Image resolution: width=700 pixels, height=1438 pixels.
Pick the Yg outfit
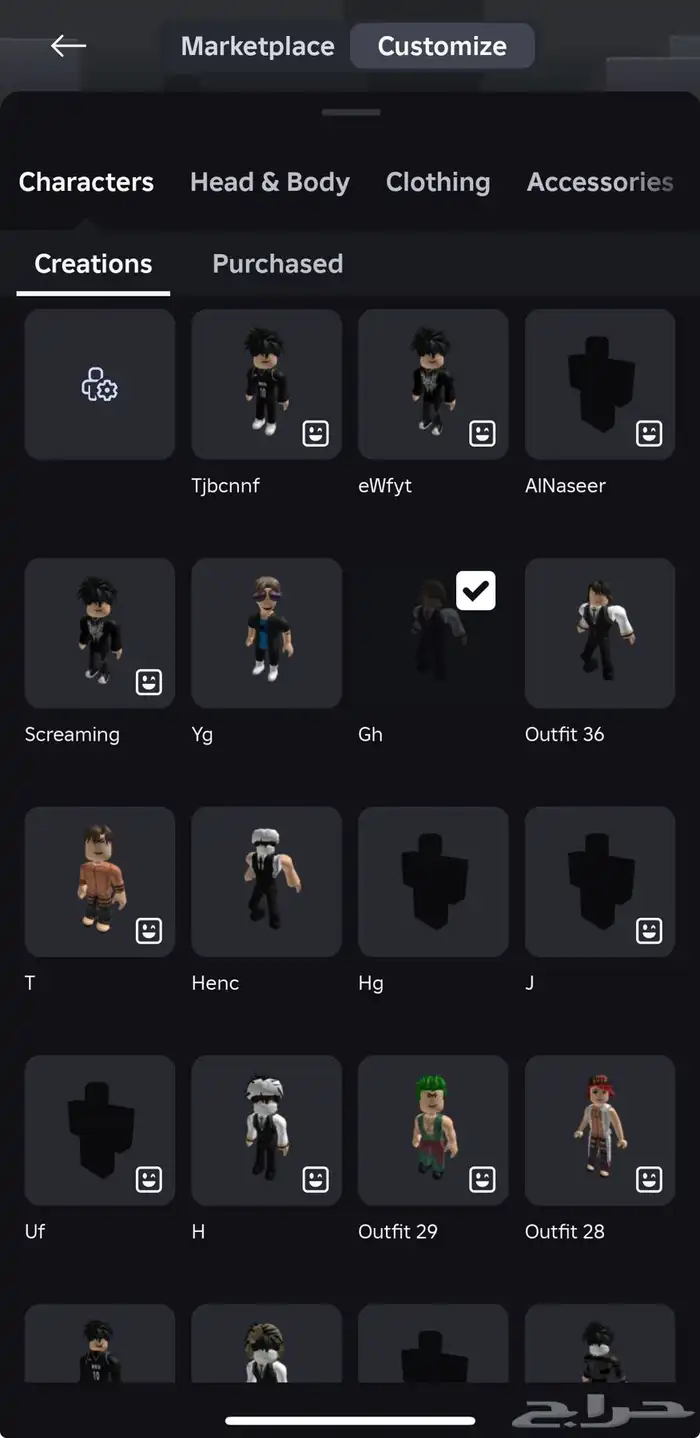[x=266, y=633]
